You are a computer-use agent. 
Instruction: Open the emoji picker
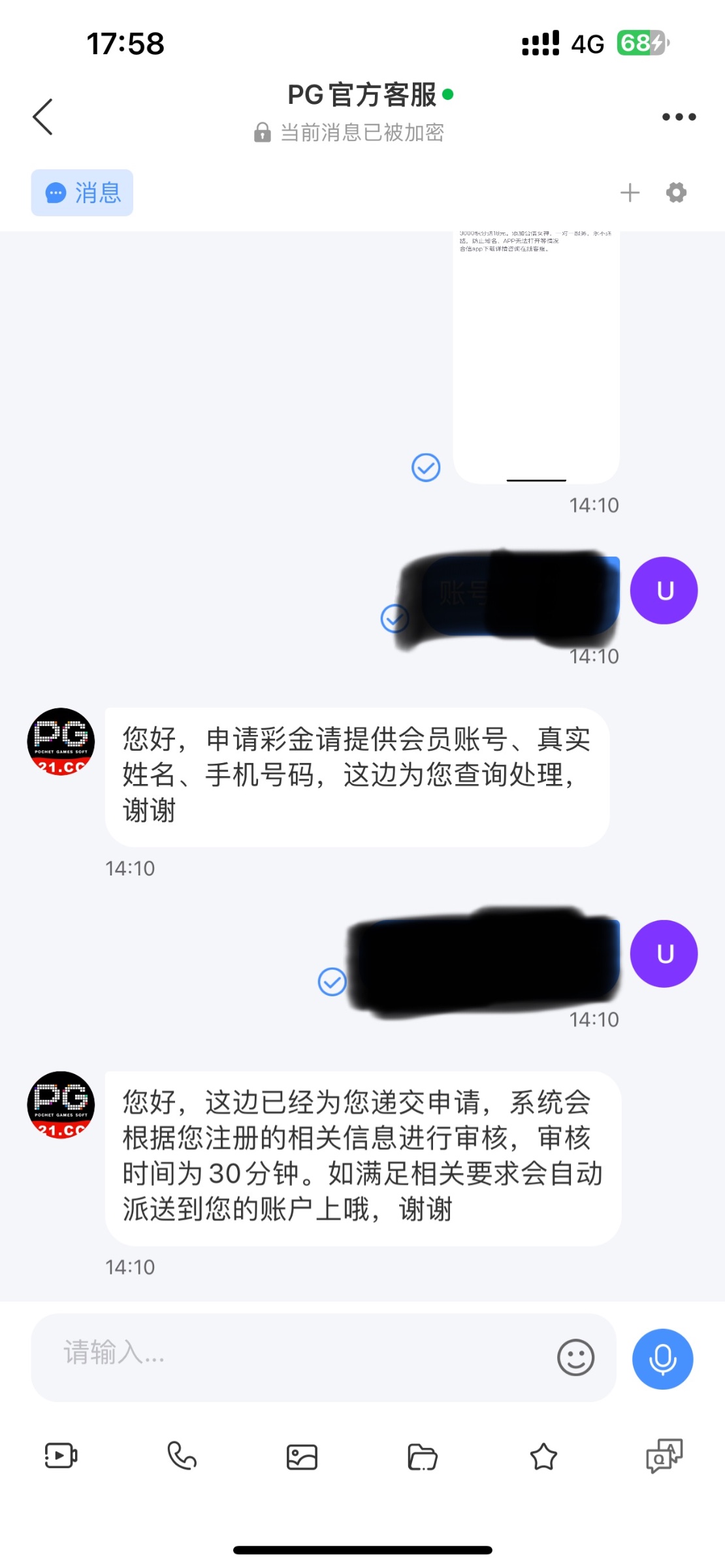575,1358
